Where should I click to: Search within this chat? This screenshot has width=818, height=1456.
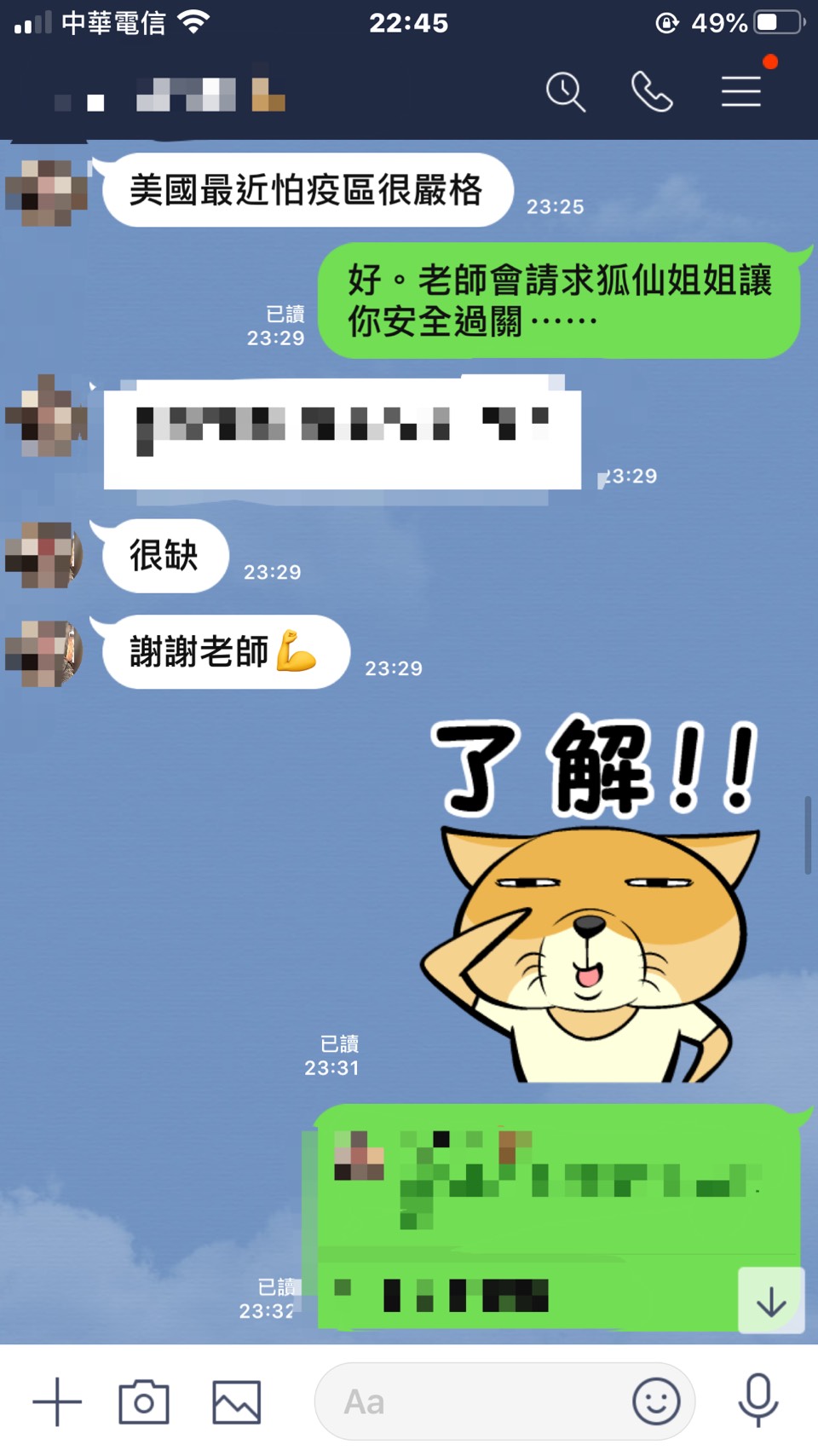(565, 92)
